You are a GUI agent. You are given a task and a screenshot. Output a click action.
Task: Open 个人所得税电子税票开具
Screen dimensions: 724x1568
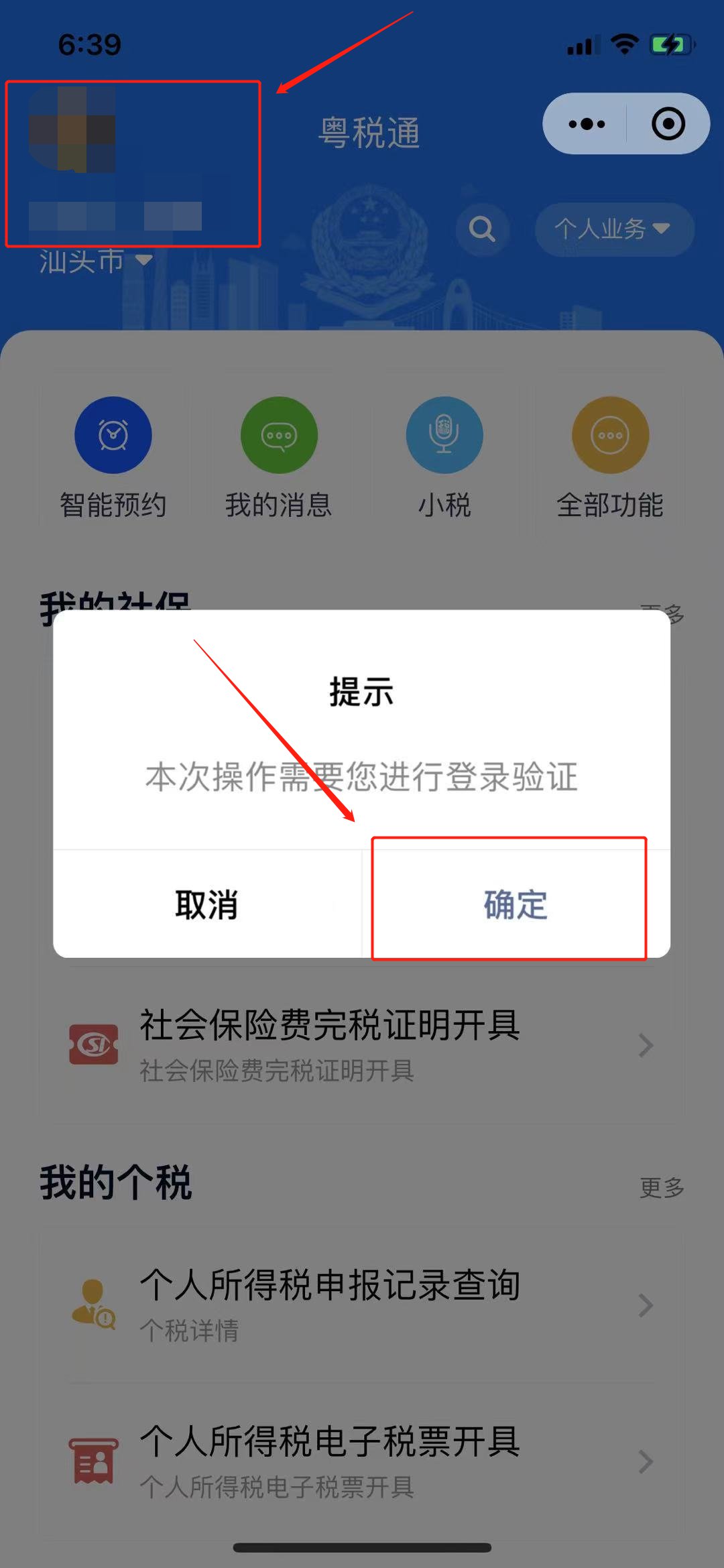point(362,1461)
